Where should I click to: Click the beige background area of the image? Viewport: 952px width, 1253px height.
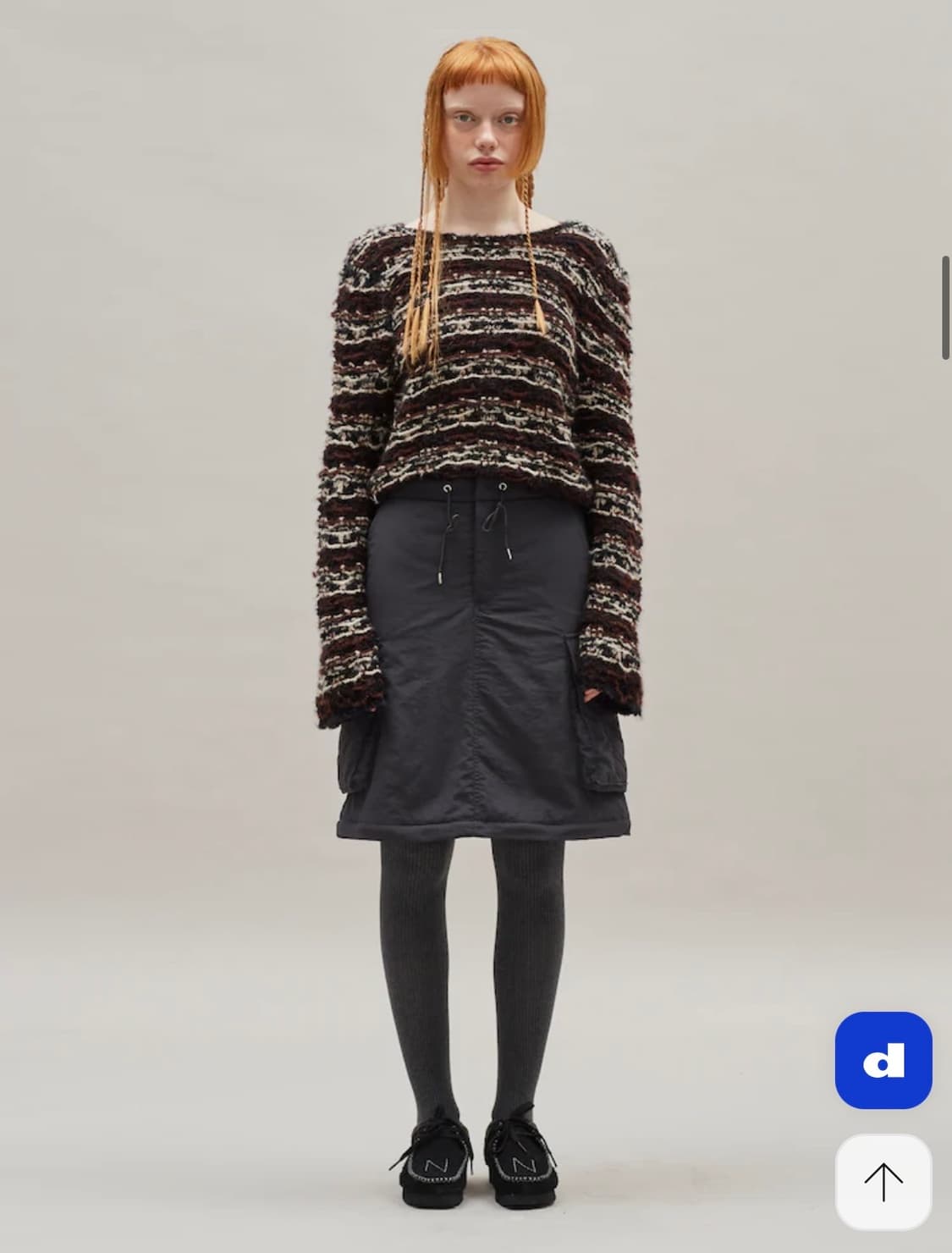(169, 339)
